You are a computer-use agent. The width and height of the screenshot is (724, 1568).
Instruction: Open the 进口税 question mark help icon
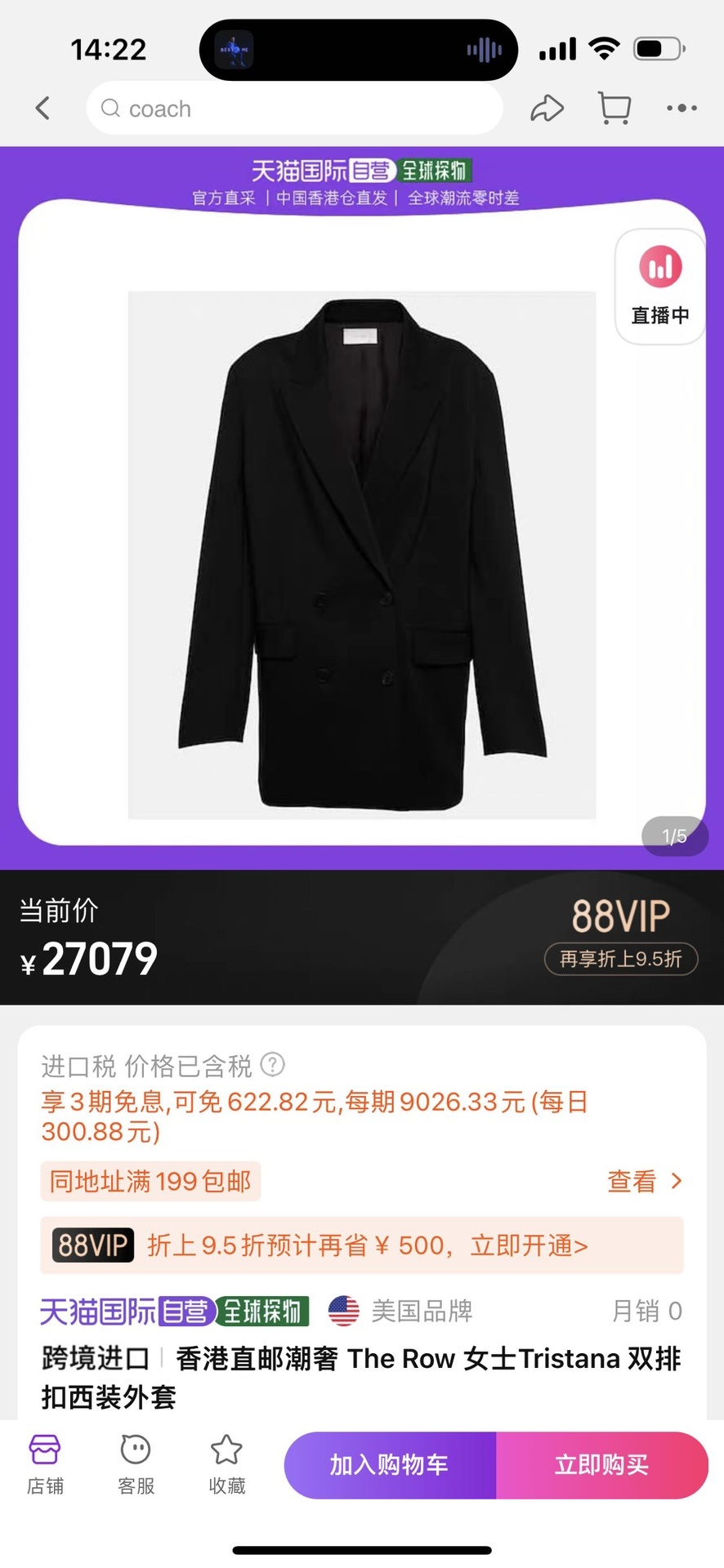click(x=272, y=1064)
